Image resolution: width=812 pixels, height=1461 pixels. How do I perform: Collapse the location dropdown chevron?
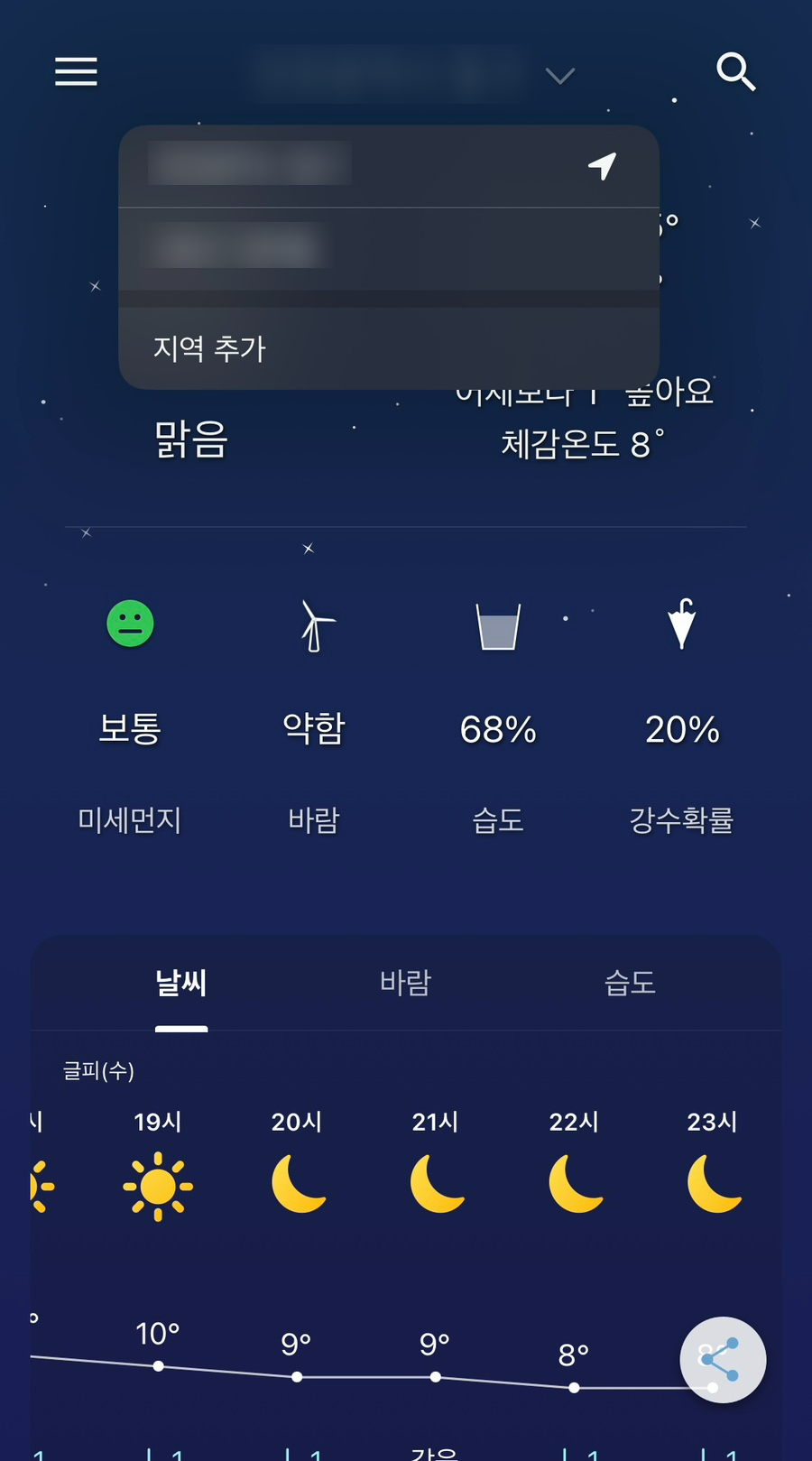pyautogui.click(x=560, y=76)
